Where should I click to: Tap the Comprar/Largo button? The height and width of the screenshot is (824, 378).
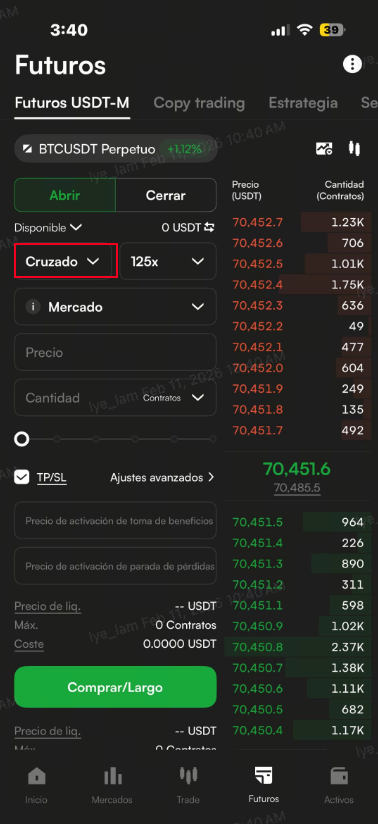point(115,687)
